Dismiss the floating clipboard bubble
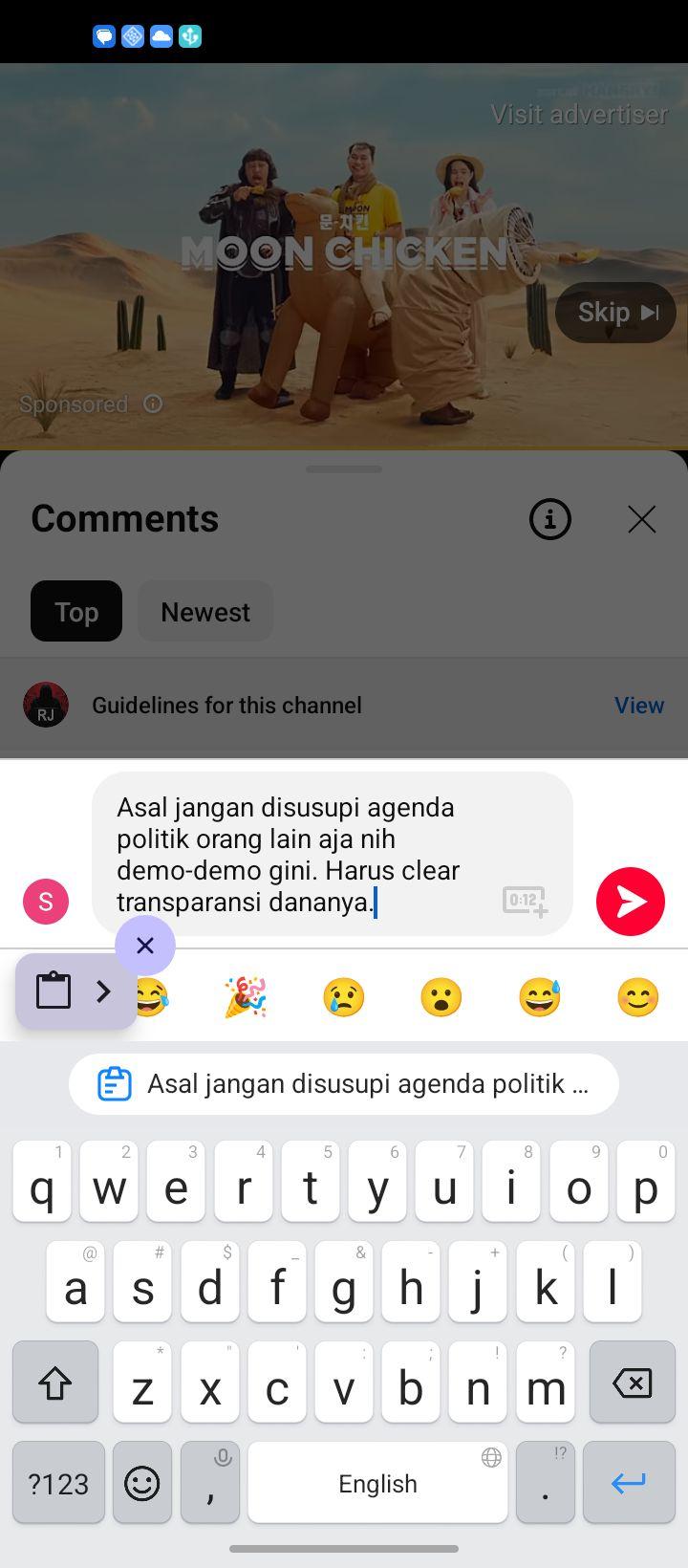Image resolution: width=688 pixels, height=1568 pixels. [x=145, y=946]
